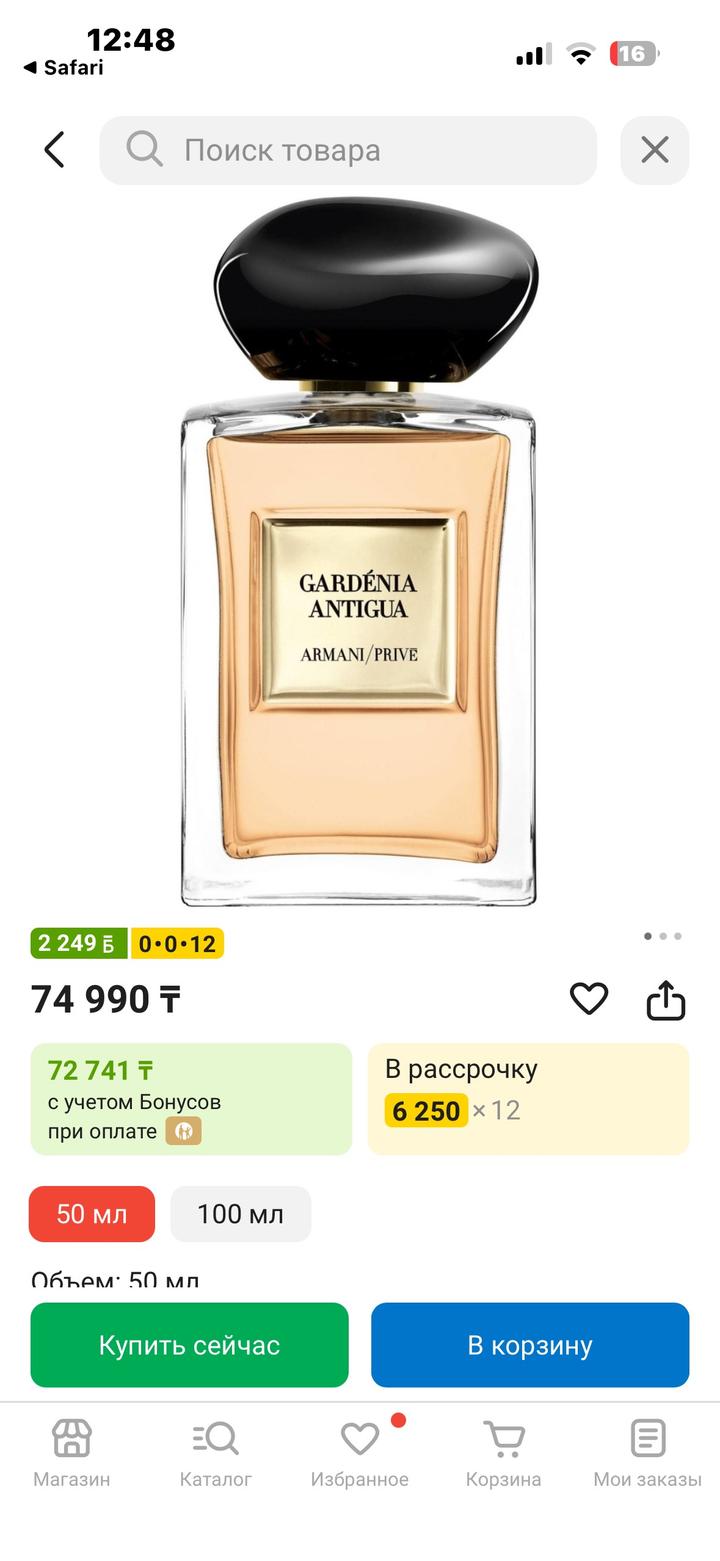This screenshot has width=720, height=1561.
Task: Share this product
Action: coord(665,998)
